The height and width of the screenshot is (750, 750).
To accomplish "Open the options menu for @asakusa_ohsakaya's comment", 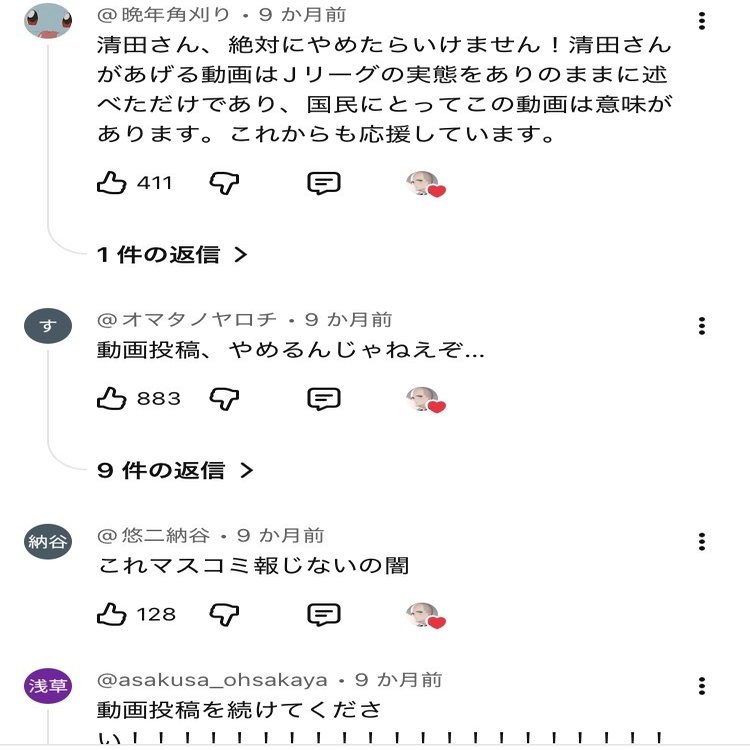I will tap(702, 686).
